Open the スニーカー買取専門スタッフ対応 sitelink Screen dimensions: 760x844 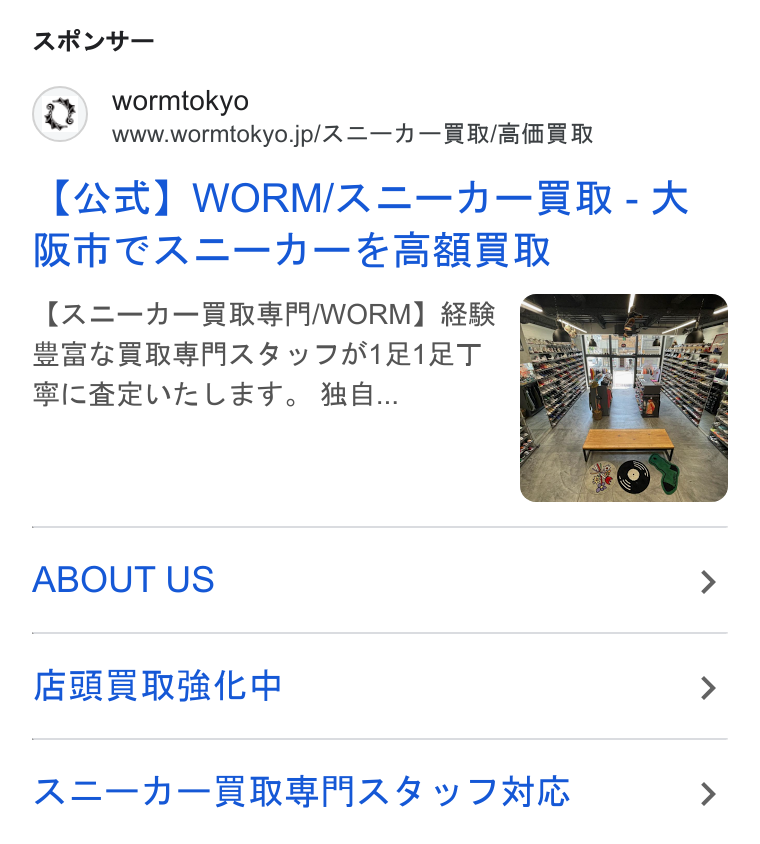click(379, 792)
